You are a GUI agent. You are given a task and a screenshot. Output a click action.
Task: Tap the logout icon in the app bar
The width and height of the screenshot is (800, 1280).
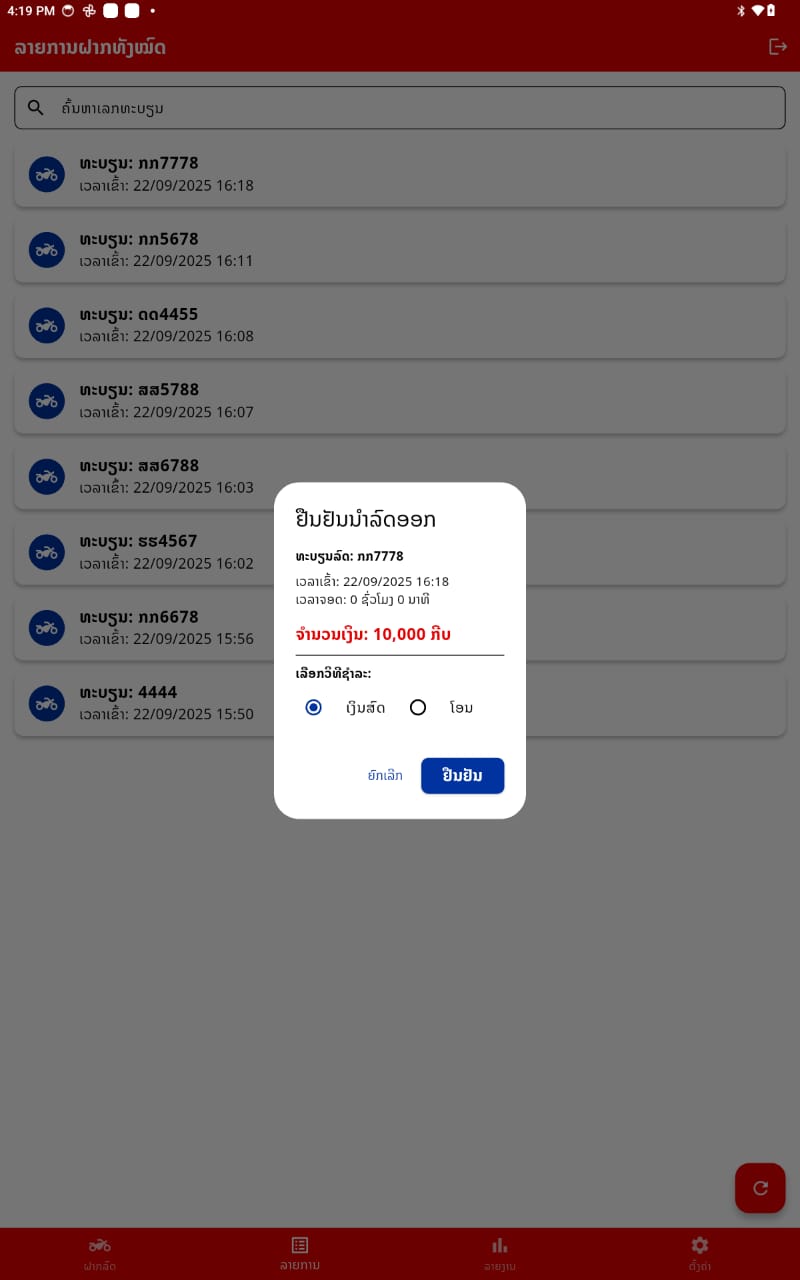coord(777,47)
